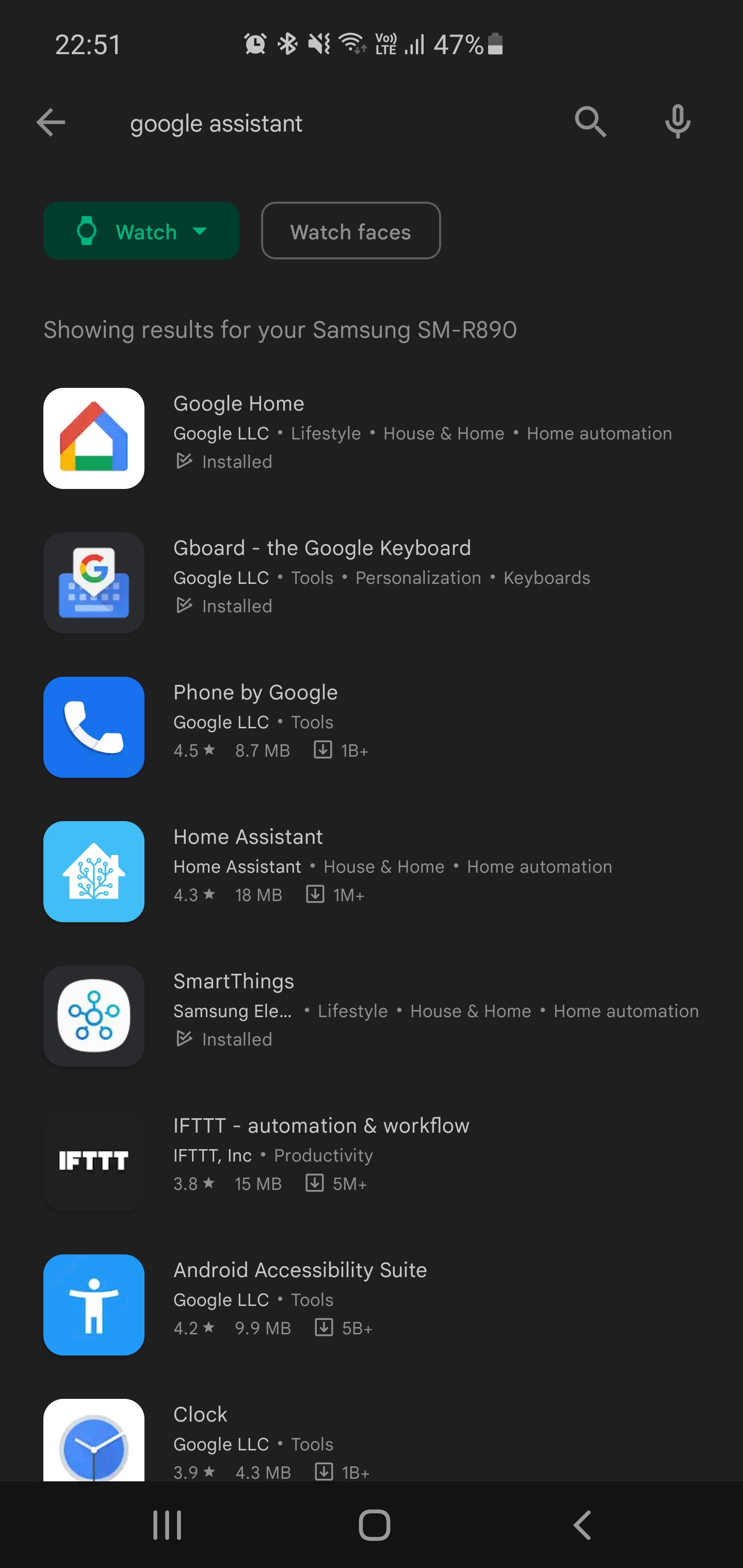Tap the search magnifier icon
This screenshot has width=743, height=1568.
pos(590,122)
